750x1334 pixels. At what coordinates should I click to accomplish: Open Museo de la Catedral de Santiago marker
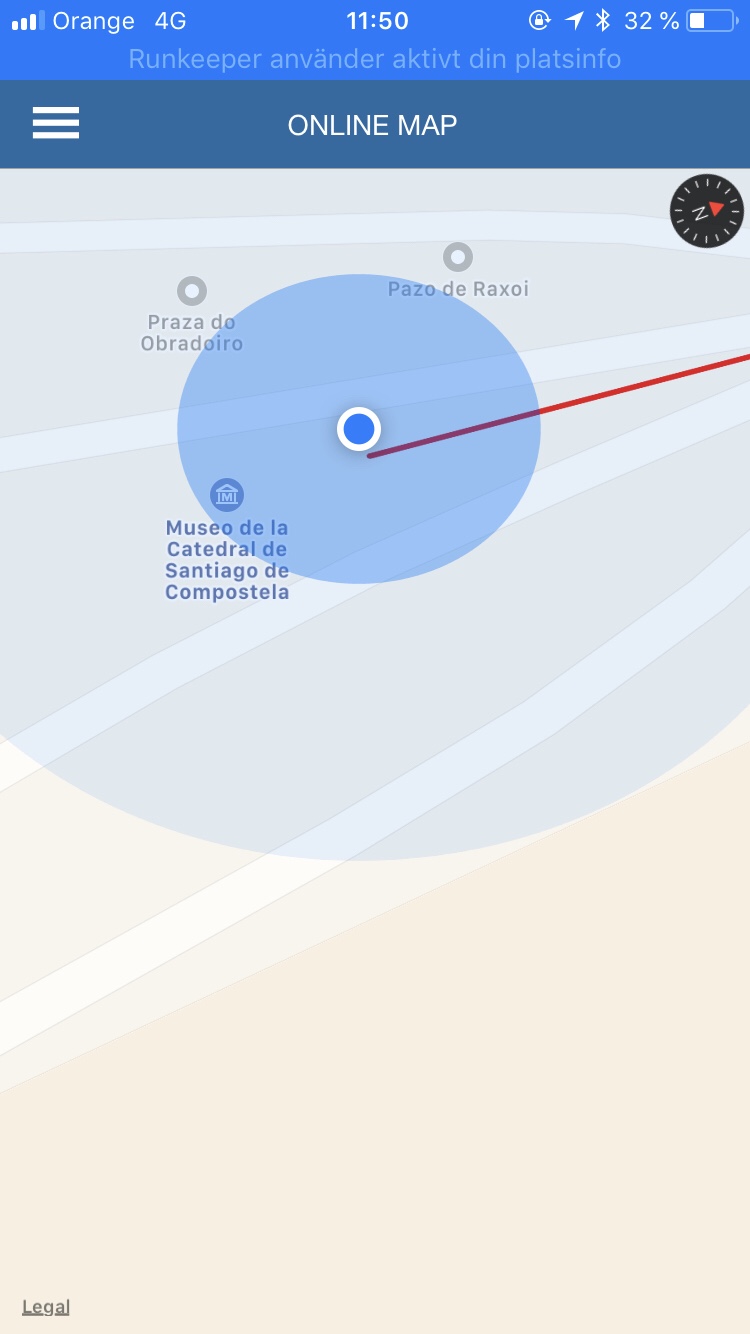click(x=227, y=495)
